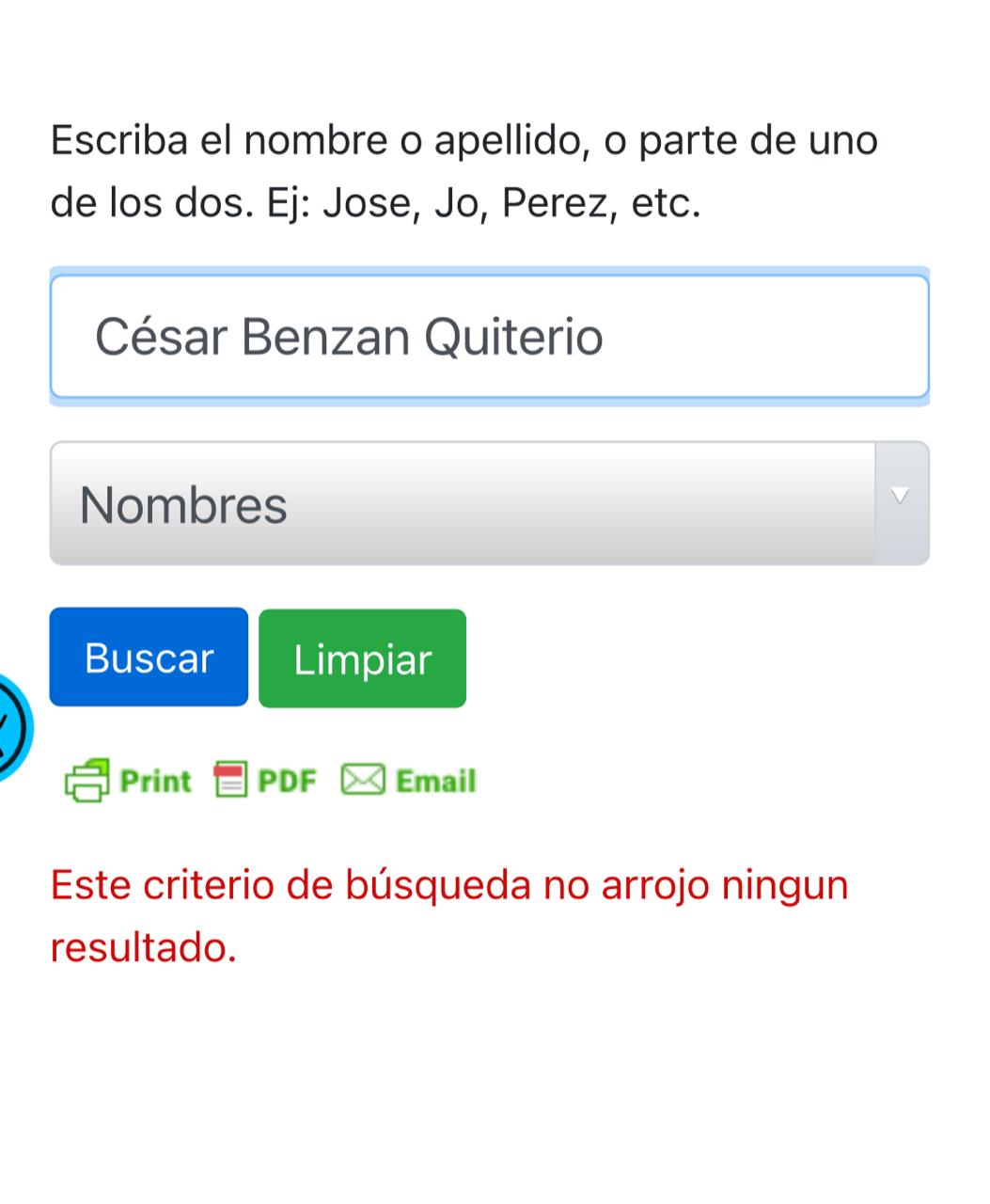Export the page as PDF
The image size is (990, 1204).
tap(265, 780)
